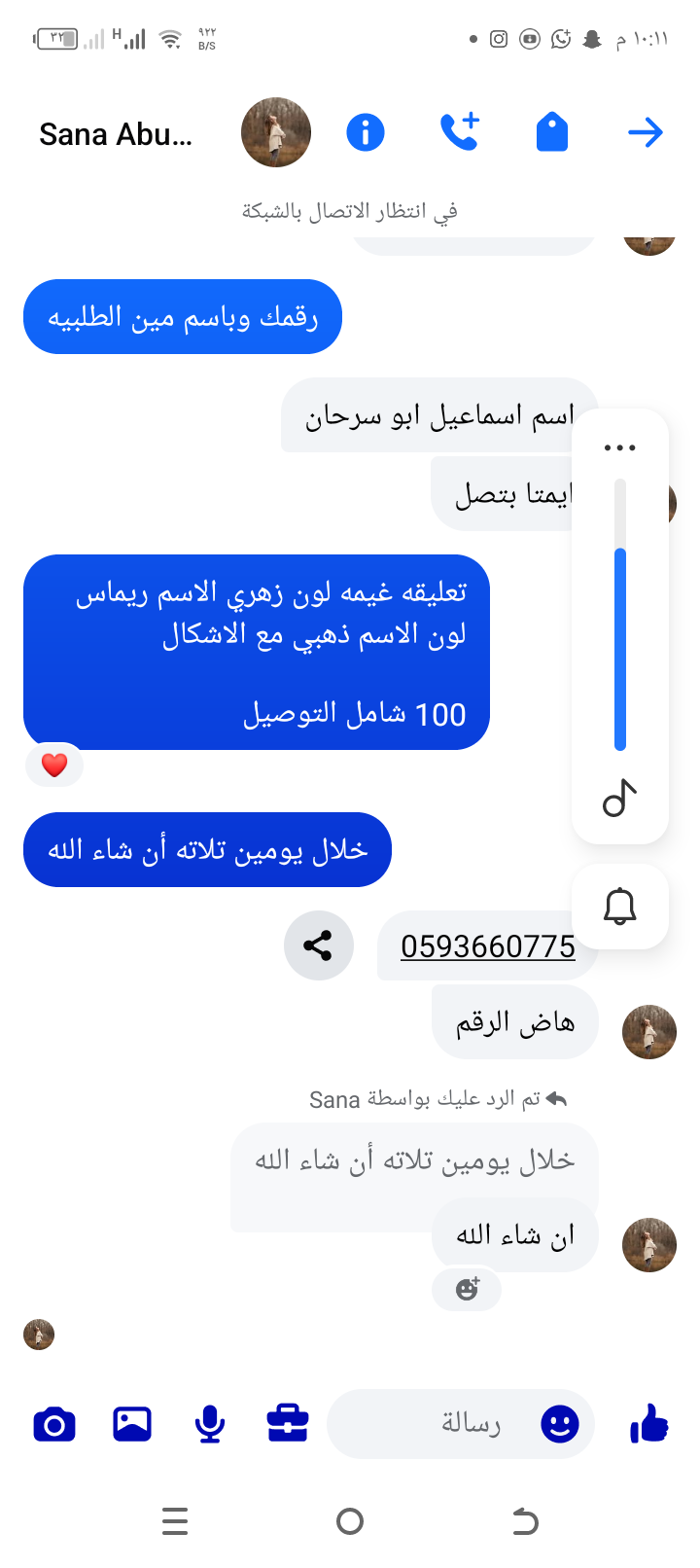Open the phone number 0593660775 link
700x1568 pixels.
point(488,946)
